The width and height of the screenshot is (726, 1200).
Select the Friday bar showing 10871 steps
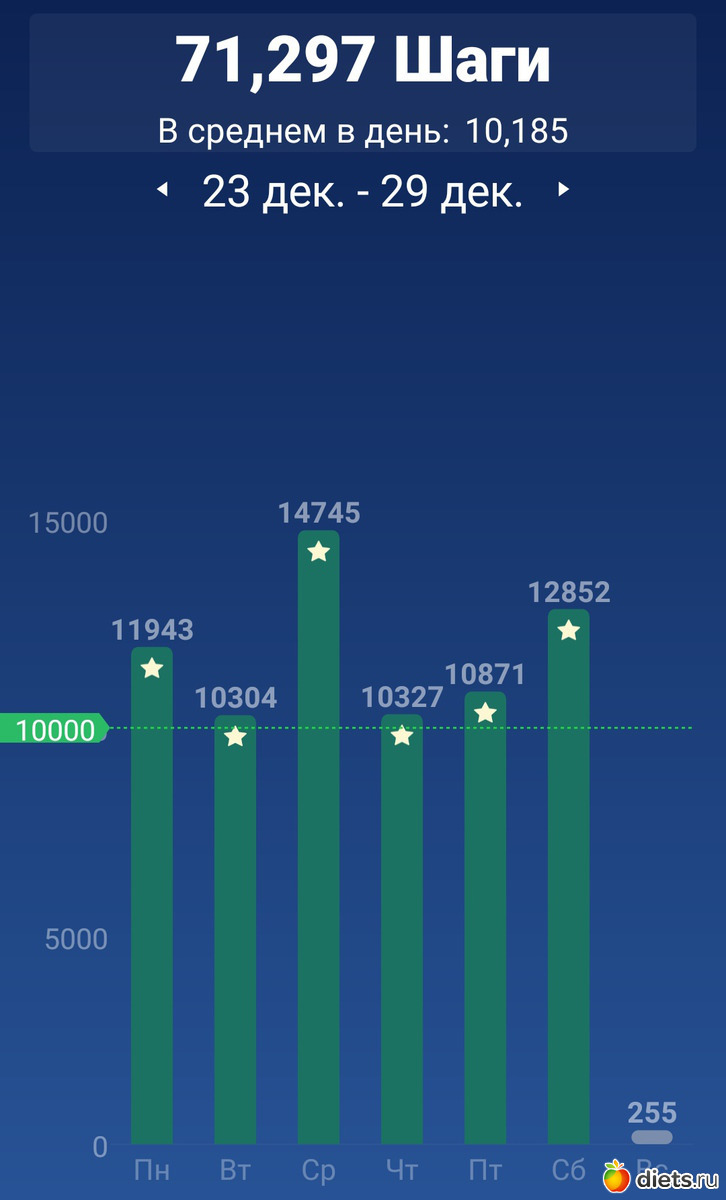(485, 918)
